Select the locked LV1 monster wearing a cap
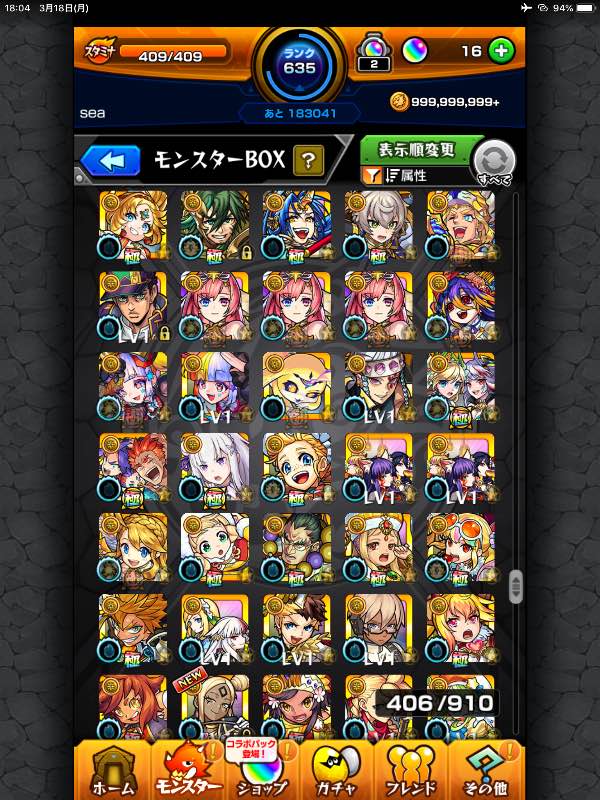The width and height of the screenshot is (600, 800). click(133, 305)
